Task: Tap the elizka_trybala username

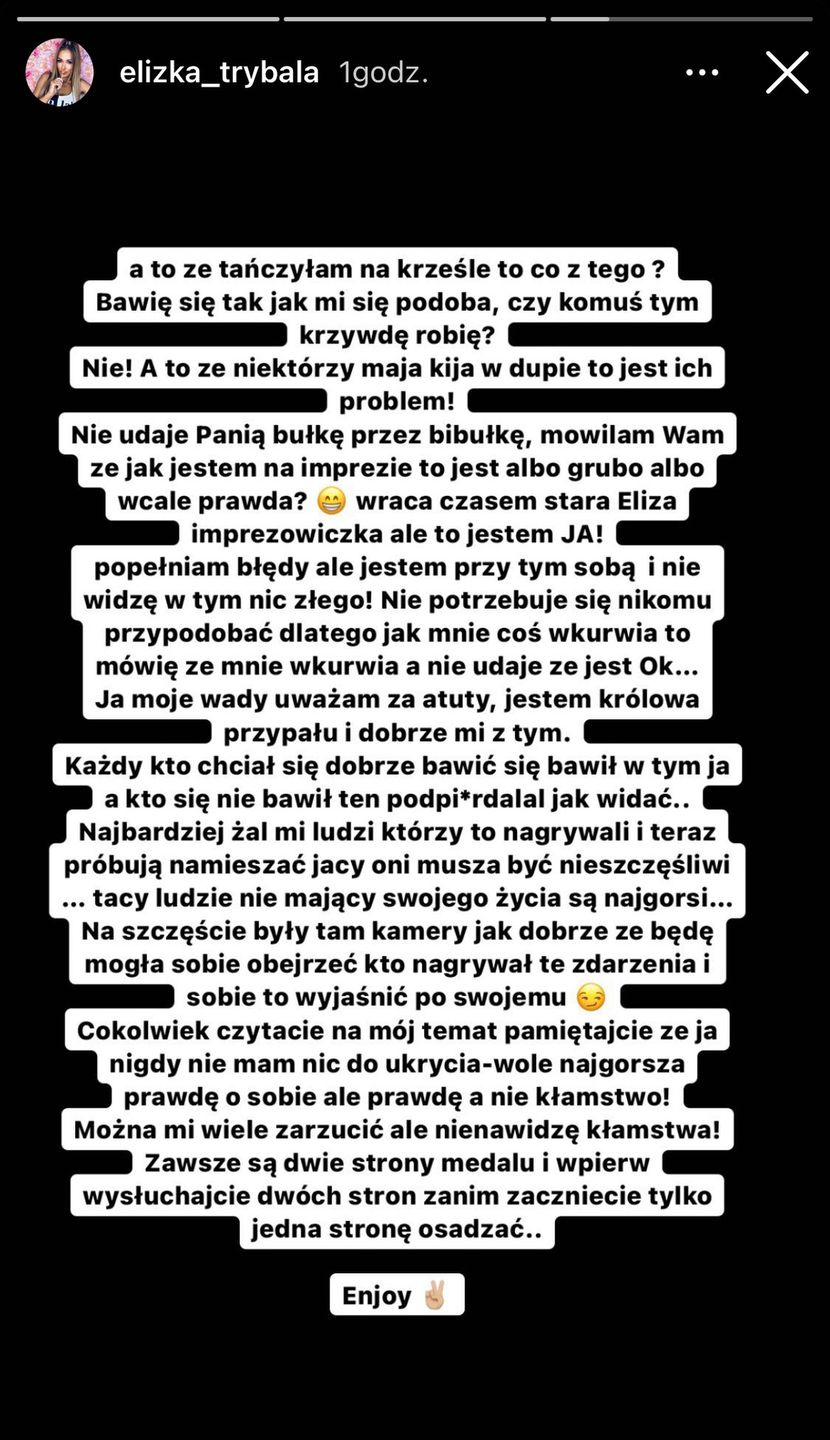Action: coord(219,73)
